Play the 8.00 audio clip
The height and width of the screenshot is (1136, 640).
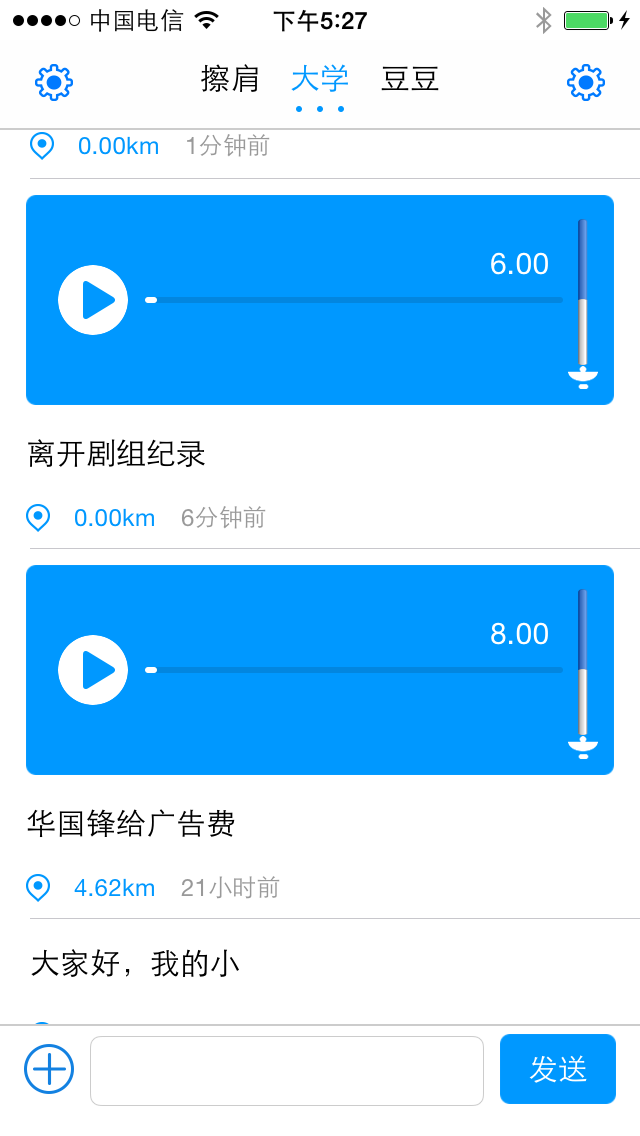tap(93, 670)
